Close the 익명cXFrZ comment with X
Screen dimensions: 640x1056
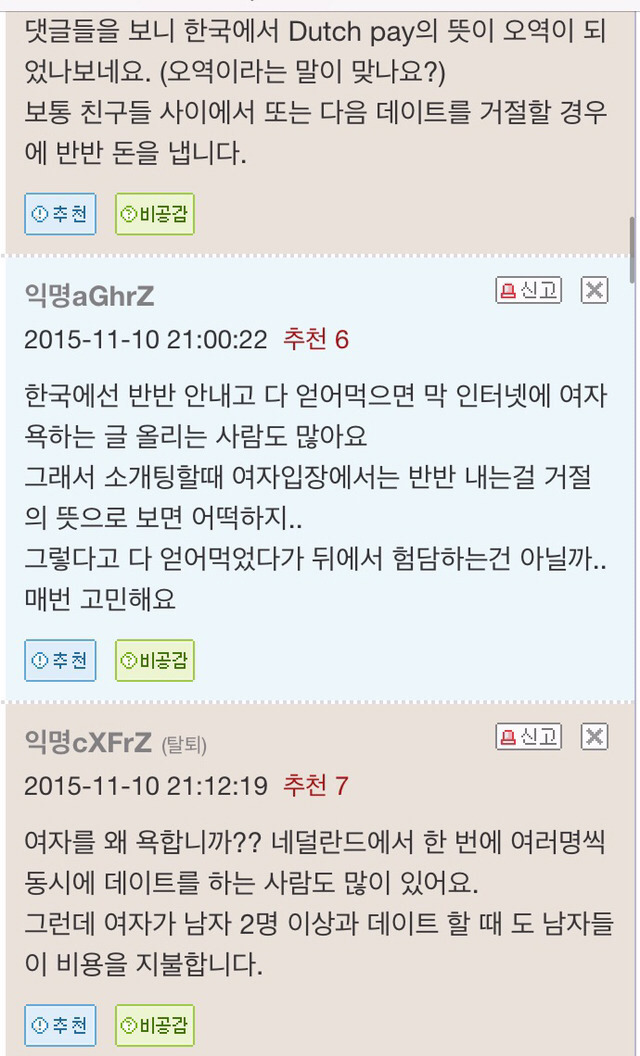coord(594,737)
